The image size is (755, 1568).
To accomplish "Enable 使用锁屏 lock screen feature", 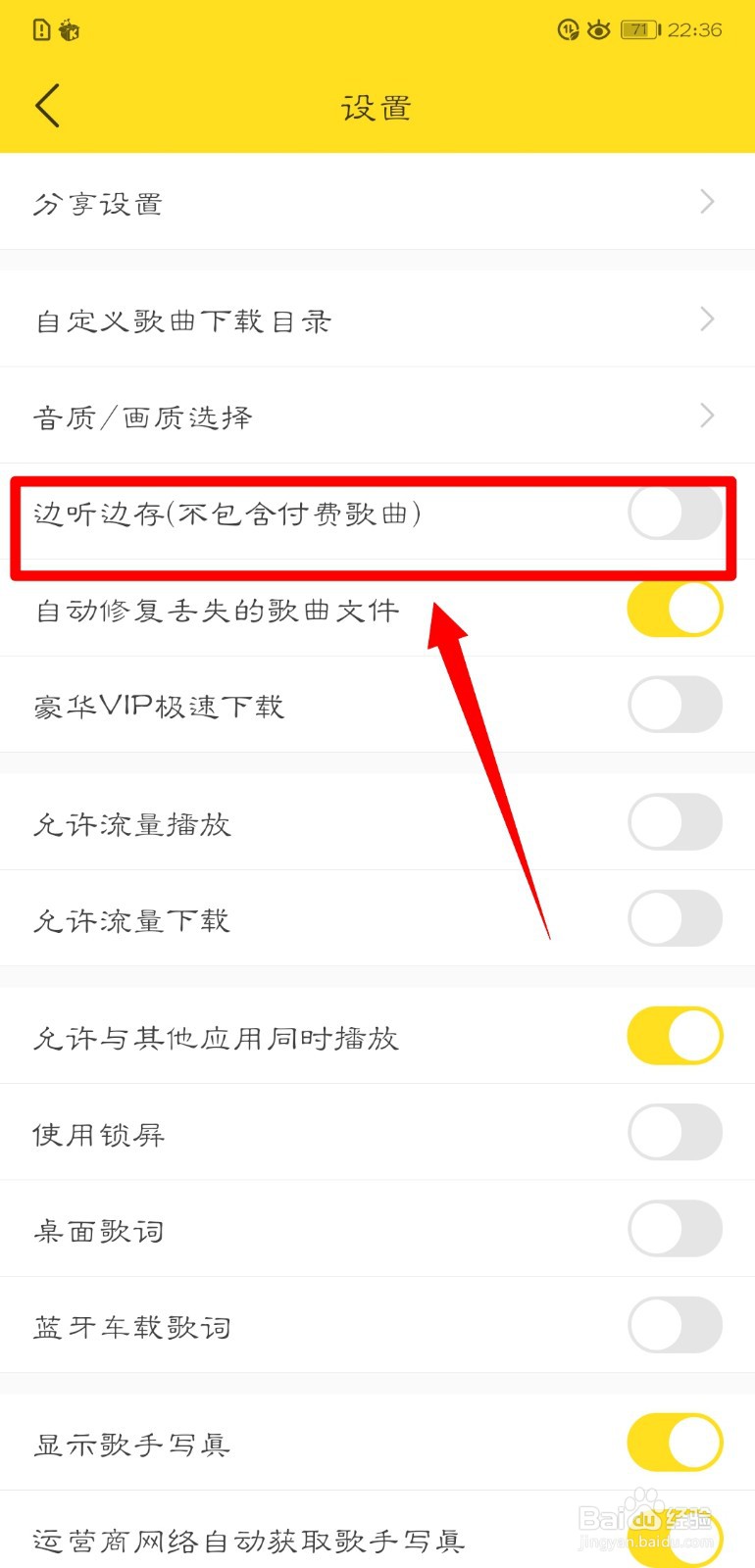I will (x=675, y=1132).
